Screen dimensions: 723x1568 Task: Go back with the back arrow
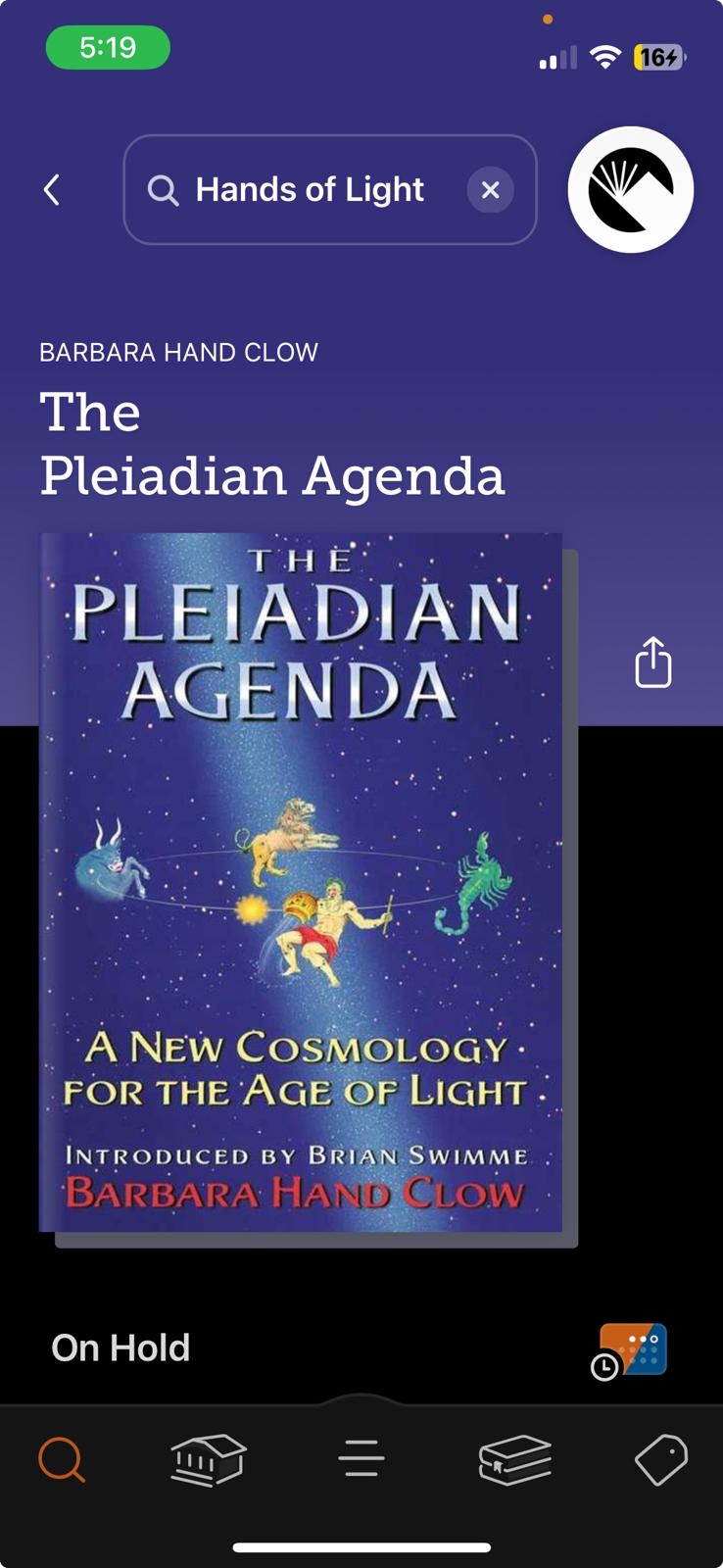52,190
